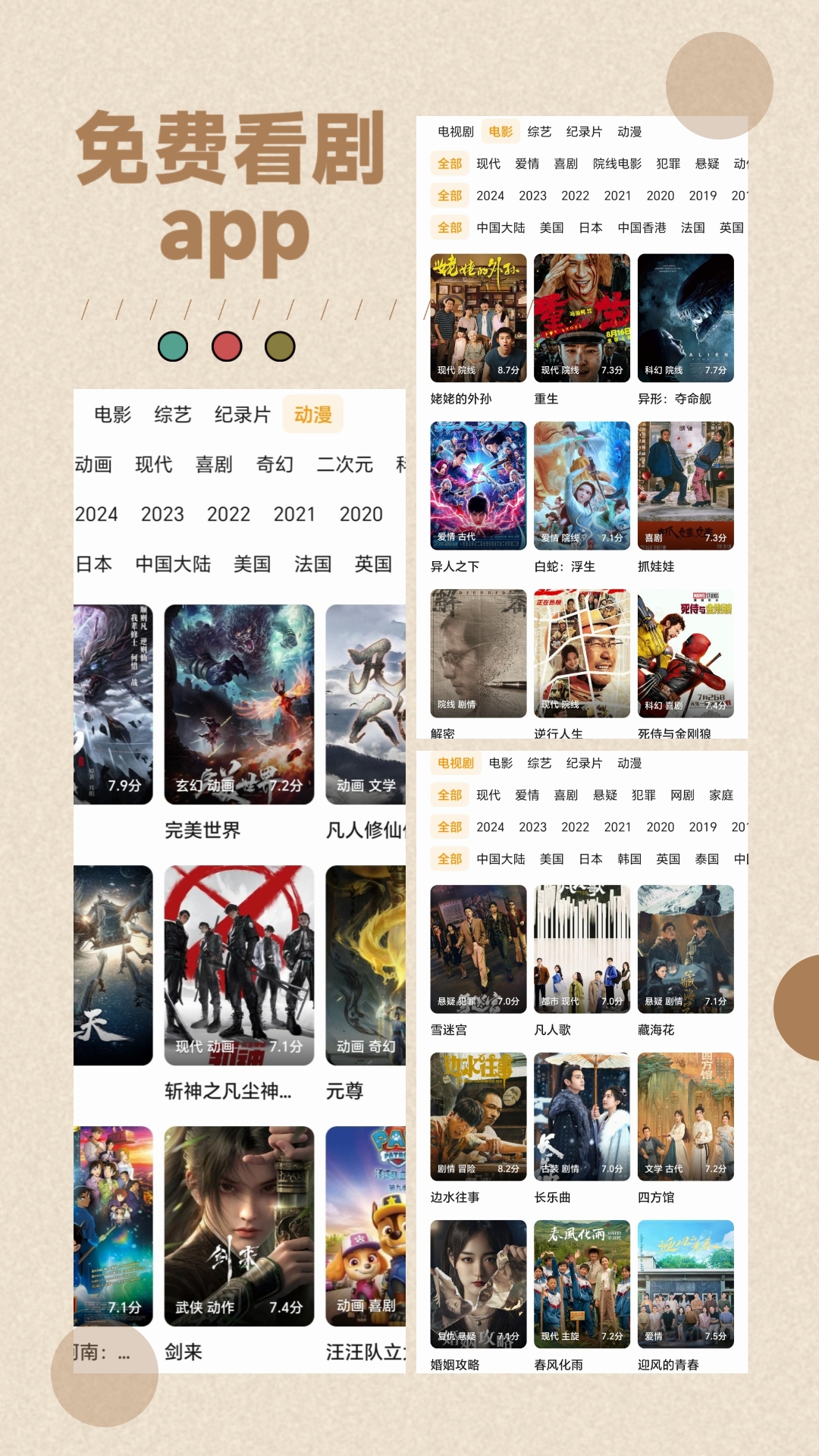Viewport: 819px width, 1456px height.
Task: Select 日本 region filter in the movie panel
Action: coord(590,227)
